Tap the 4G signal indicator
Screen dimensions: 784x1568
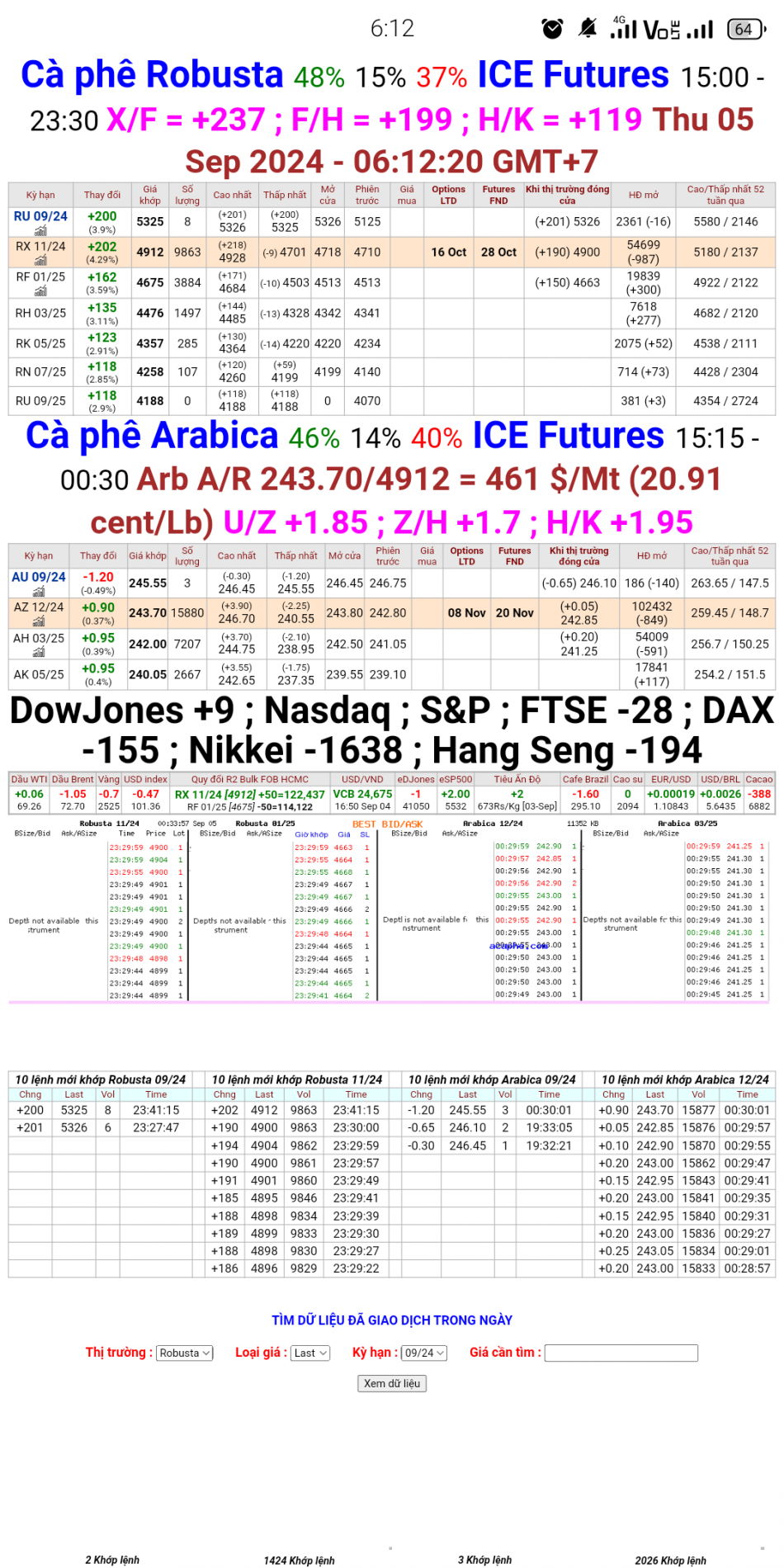pyautogui.click(x=623, y=27)
